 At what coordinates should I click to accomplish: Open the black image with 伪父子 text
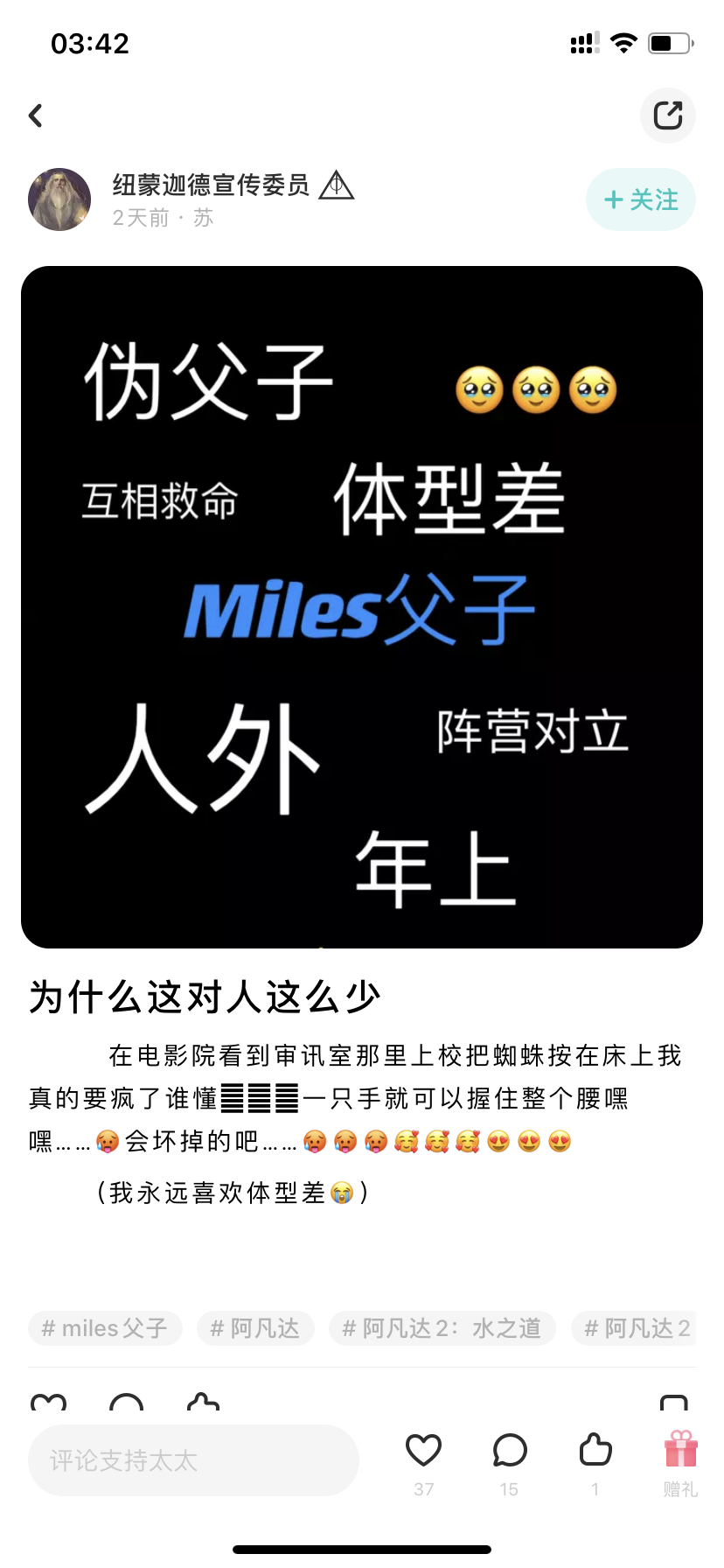click(362, 607)
